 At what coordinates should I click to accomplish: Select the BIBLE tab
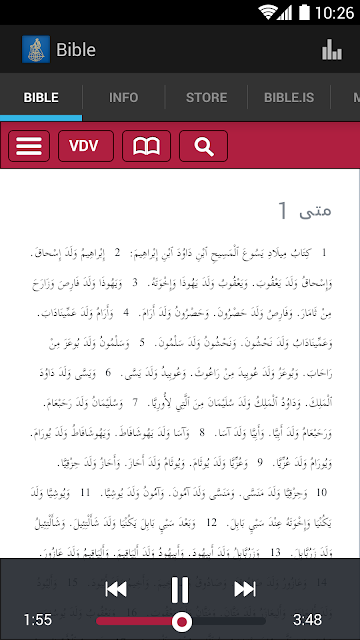[41, 98]
